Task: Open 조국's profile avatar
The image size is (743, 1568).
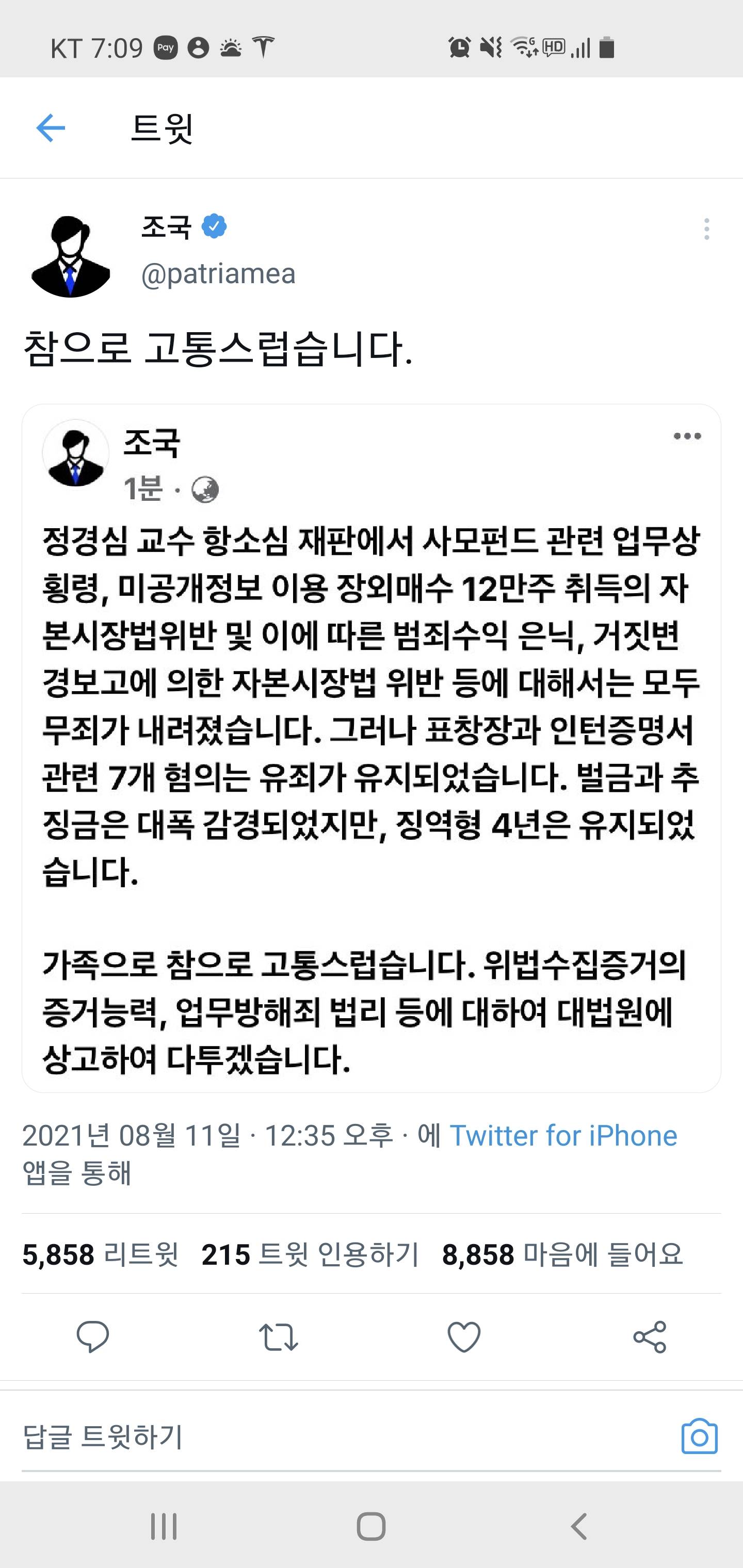Action: tap(71, 256)
